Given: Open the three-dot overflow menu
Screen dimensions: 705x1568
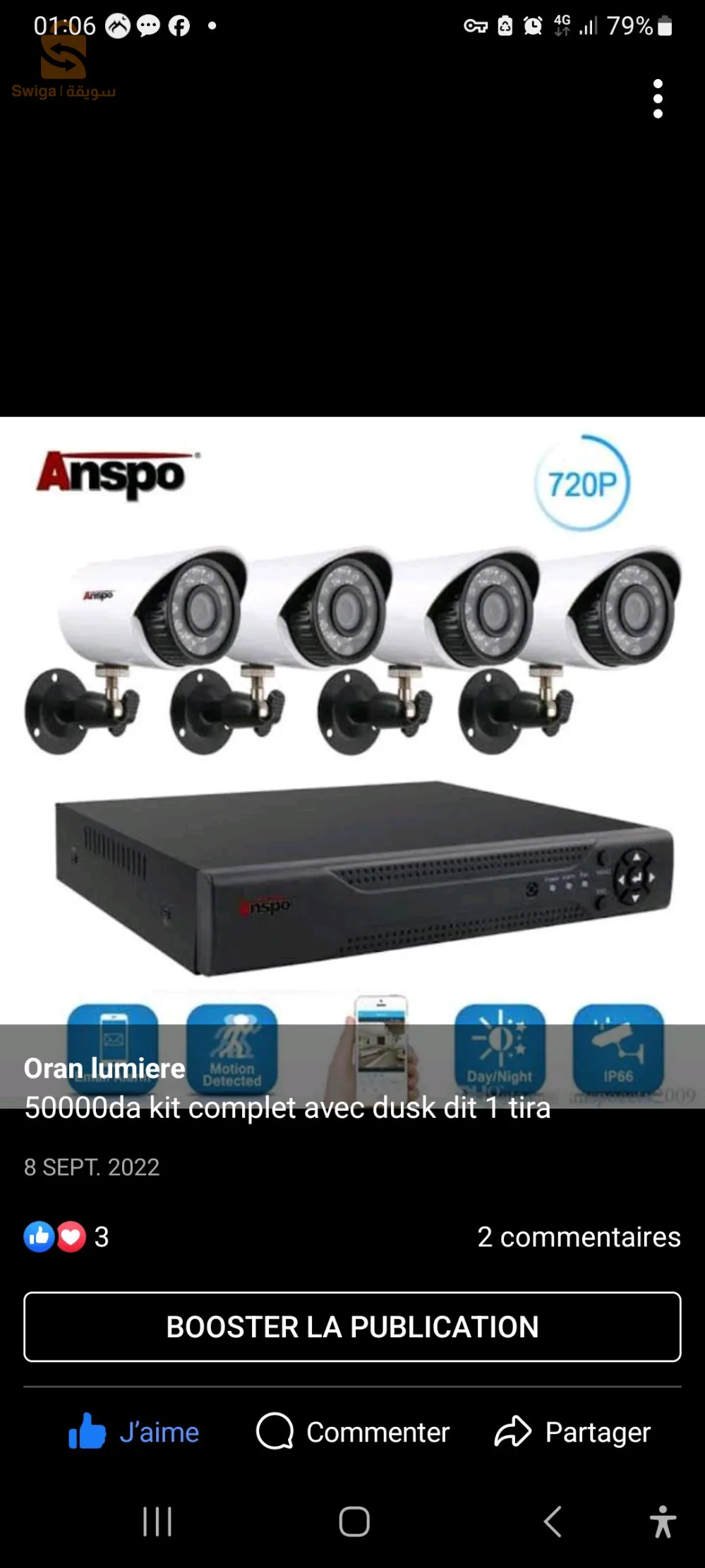Looking at the screenshot, I should click(x=658, y=99).
